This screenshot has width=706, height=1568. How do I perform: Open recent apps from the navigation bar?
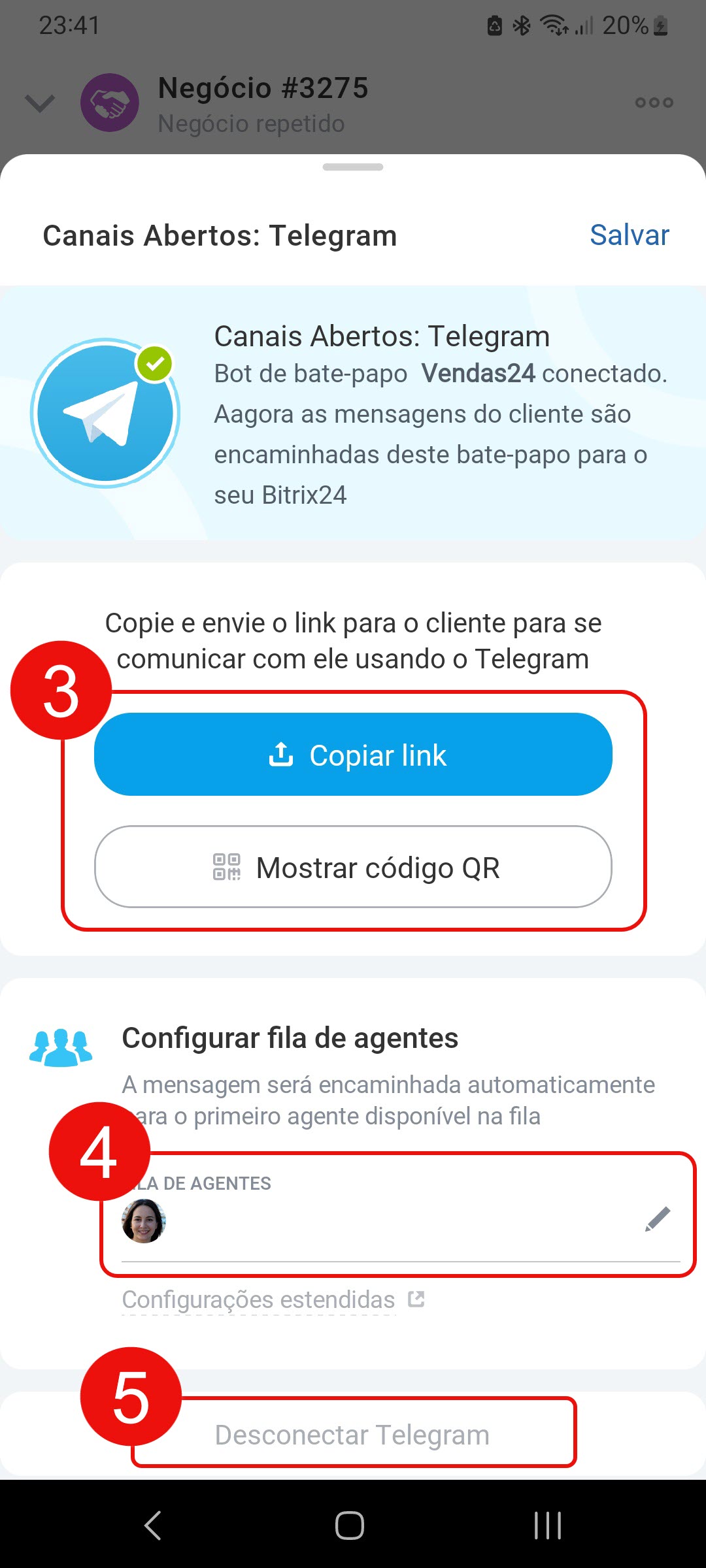(x=547, y=1526)
